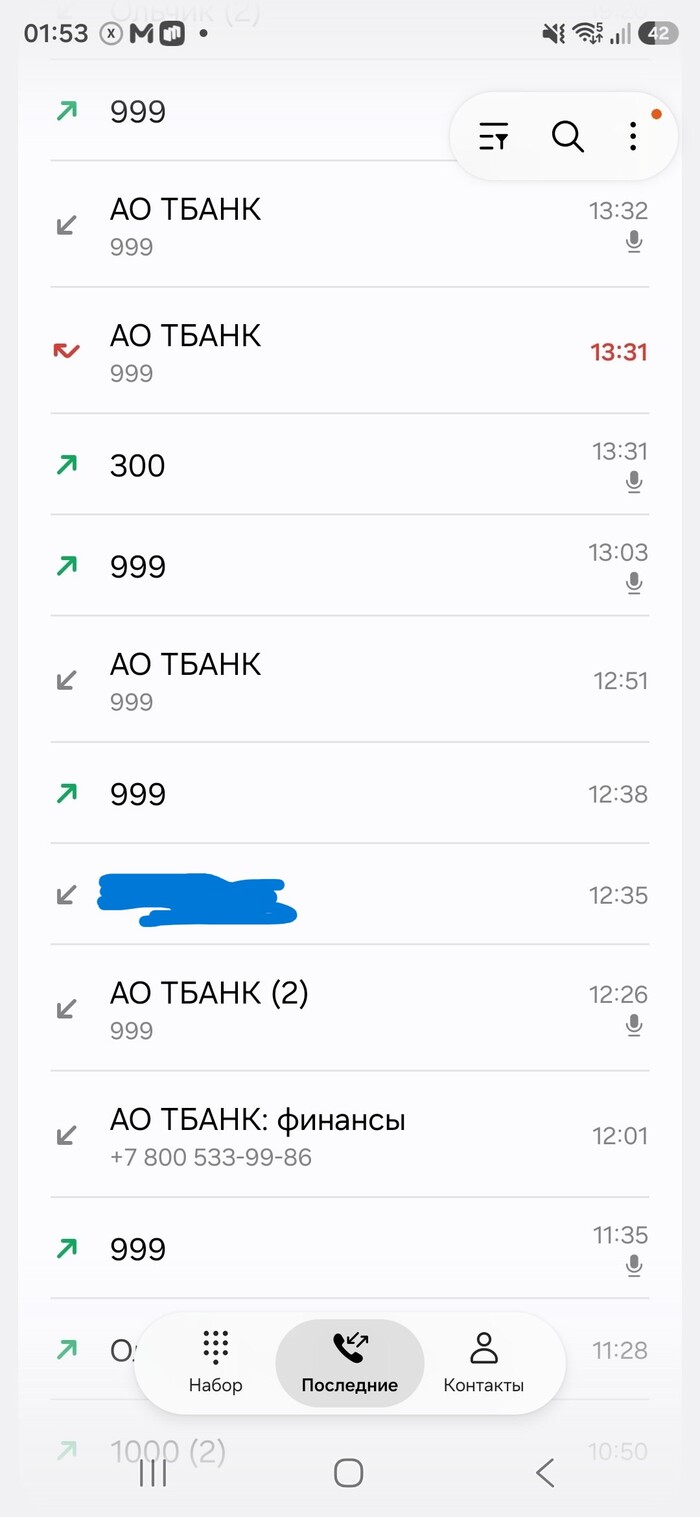This screenshot has height=1517, width=700.
Task: Go to the Контакты tab
Action: pyautogui.click(x=484, y=1362)
